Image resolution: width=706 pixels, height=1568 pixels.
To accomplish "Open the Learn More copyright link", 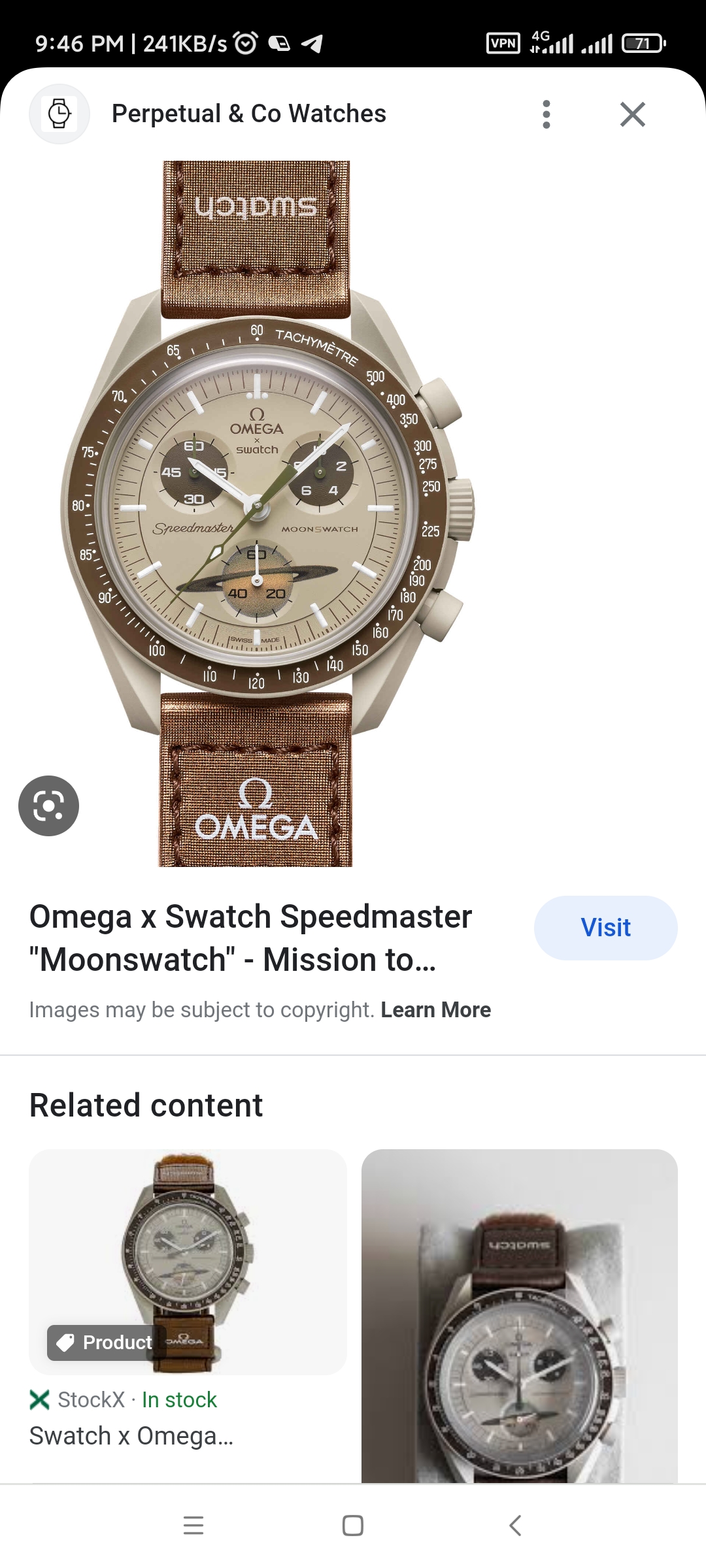I will pos(435,1010).
